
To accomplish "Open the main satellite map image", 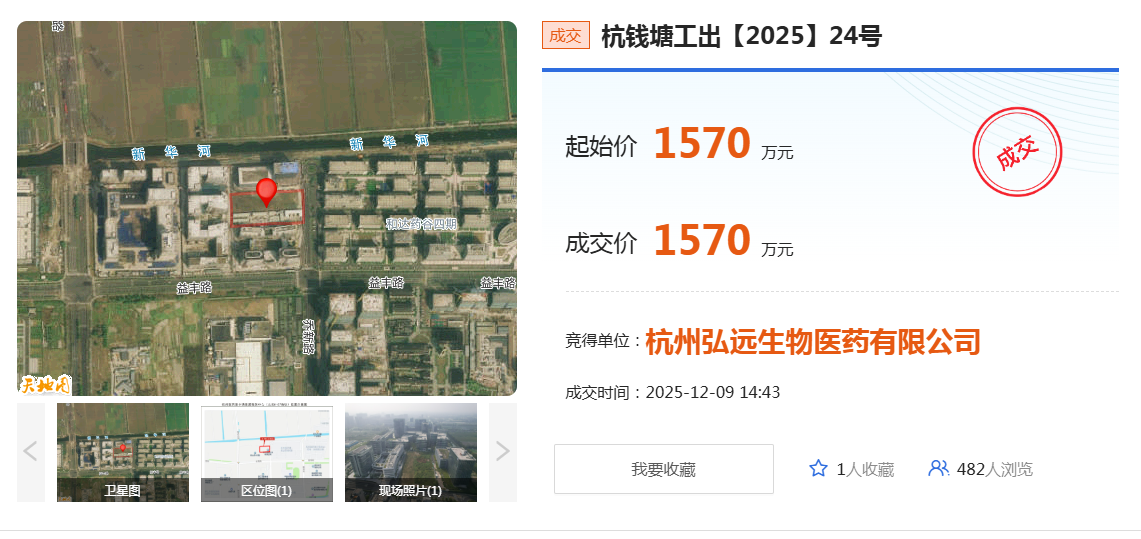I will point(267,208).
